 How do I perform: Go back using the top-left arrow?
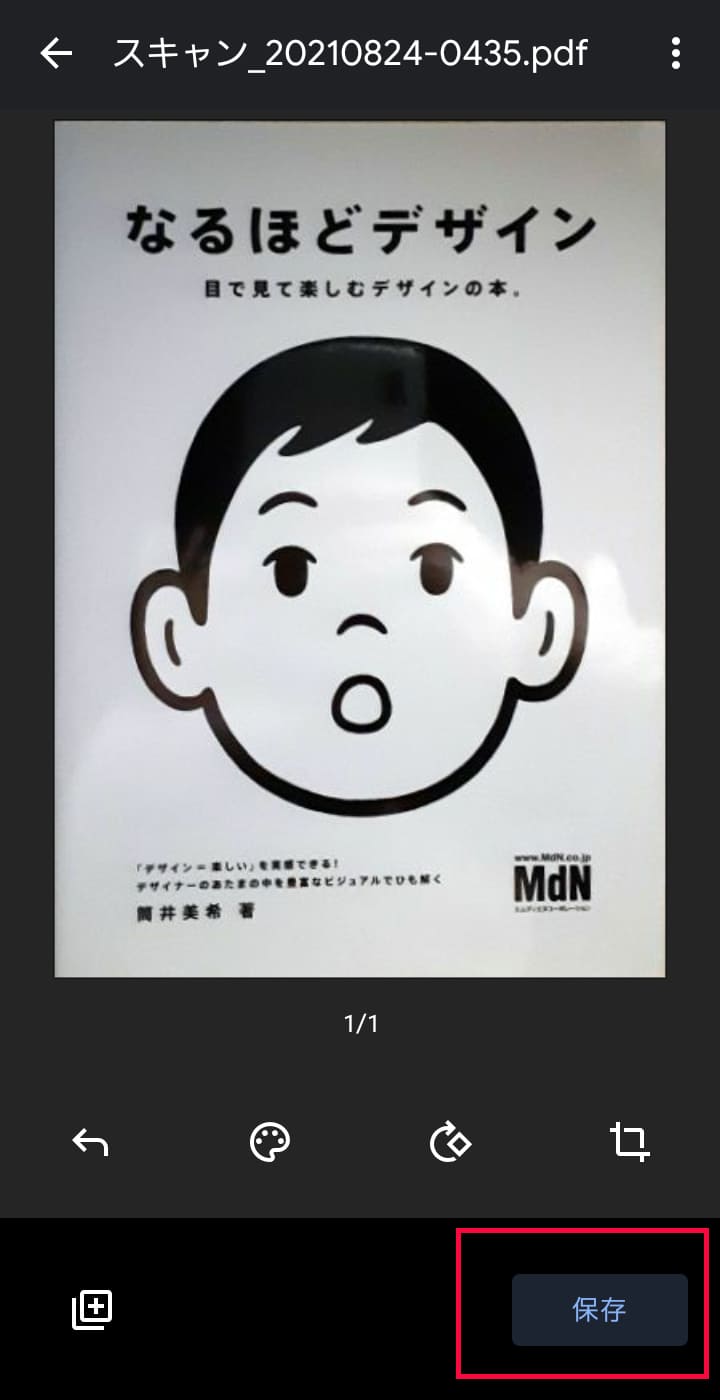[56, 54]
